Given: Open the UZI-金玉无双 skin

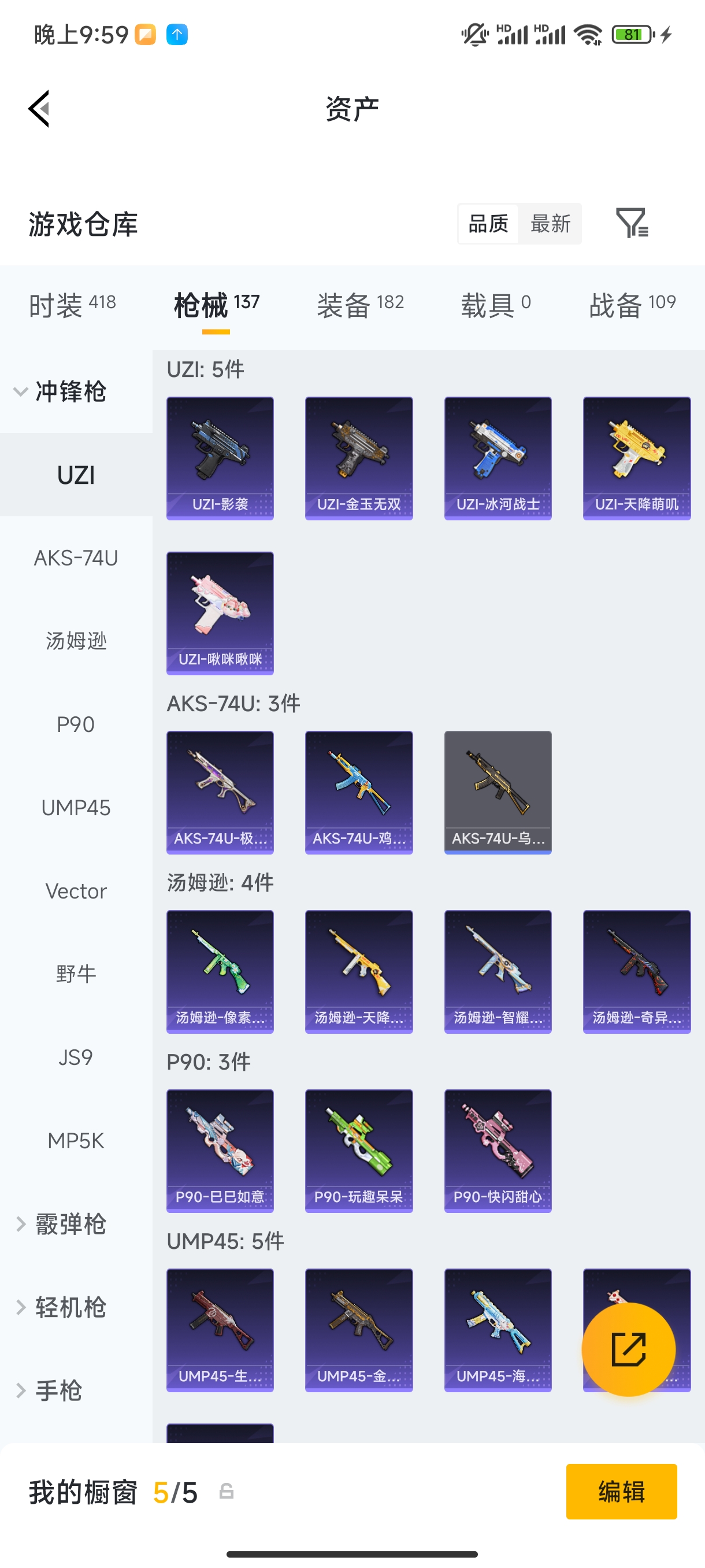Looking at the screenshot, I should coord(359,458).
